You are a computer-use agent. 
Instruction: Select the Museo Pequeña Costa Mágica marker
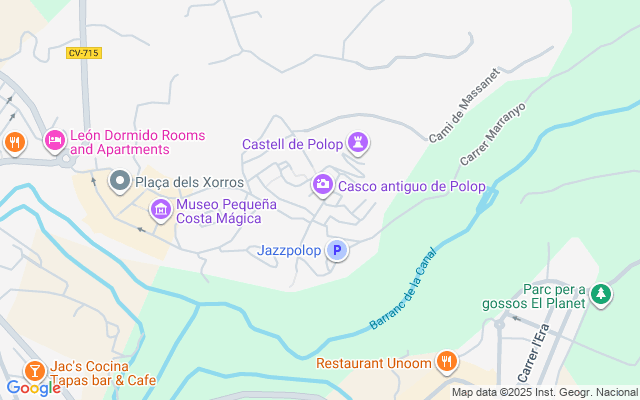[x=160, y=210]
